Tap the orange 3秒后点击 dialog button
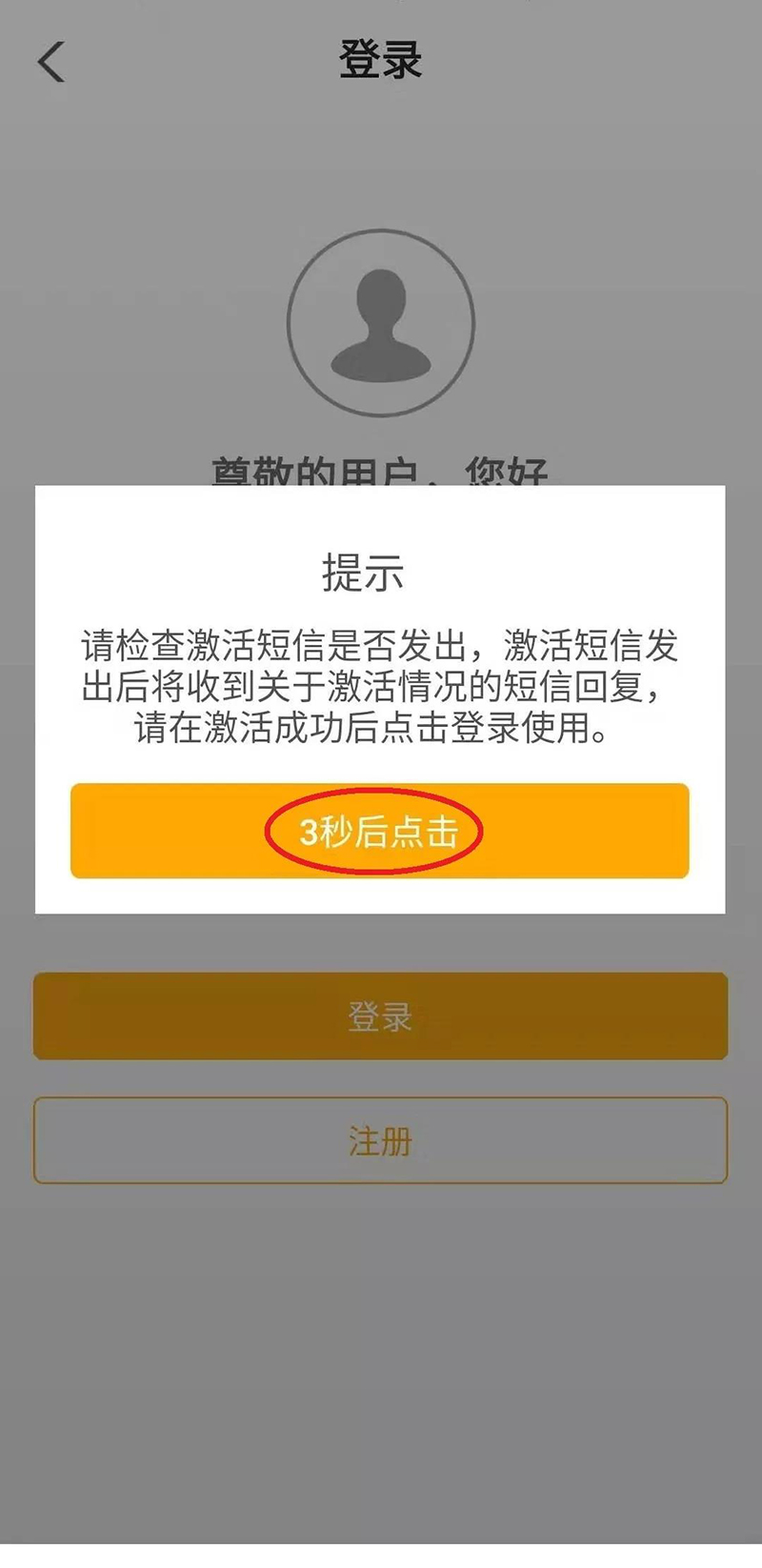762x1568 pixels. (x=379, y=831)
